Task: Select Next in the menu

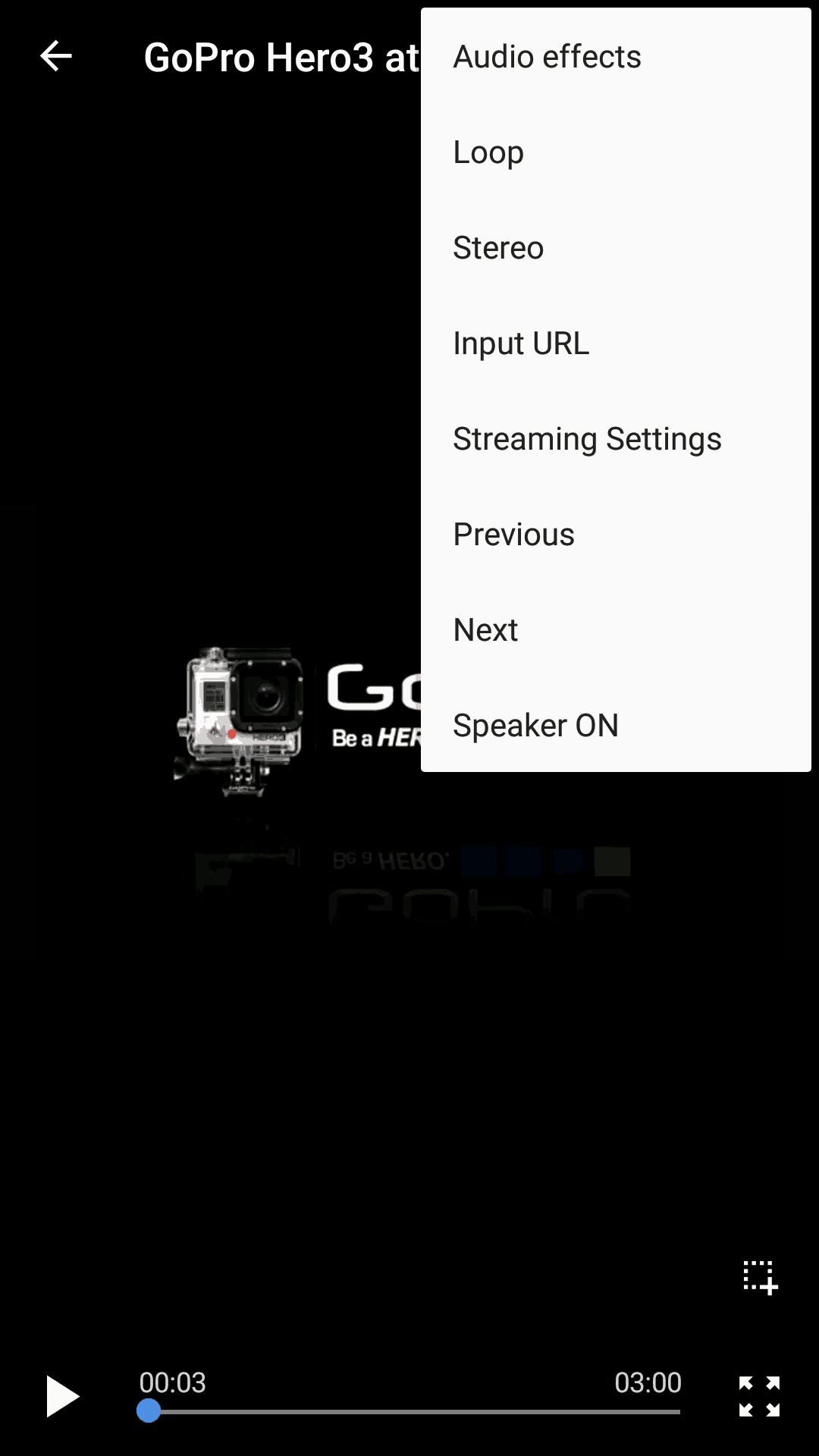Action: tap(616, 630)
